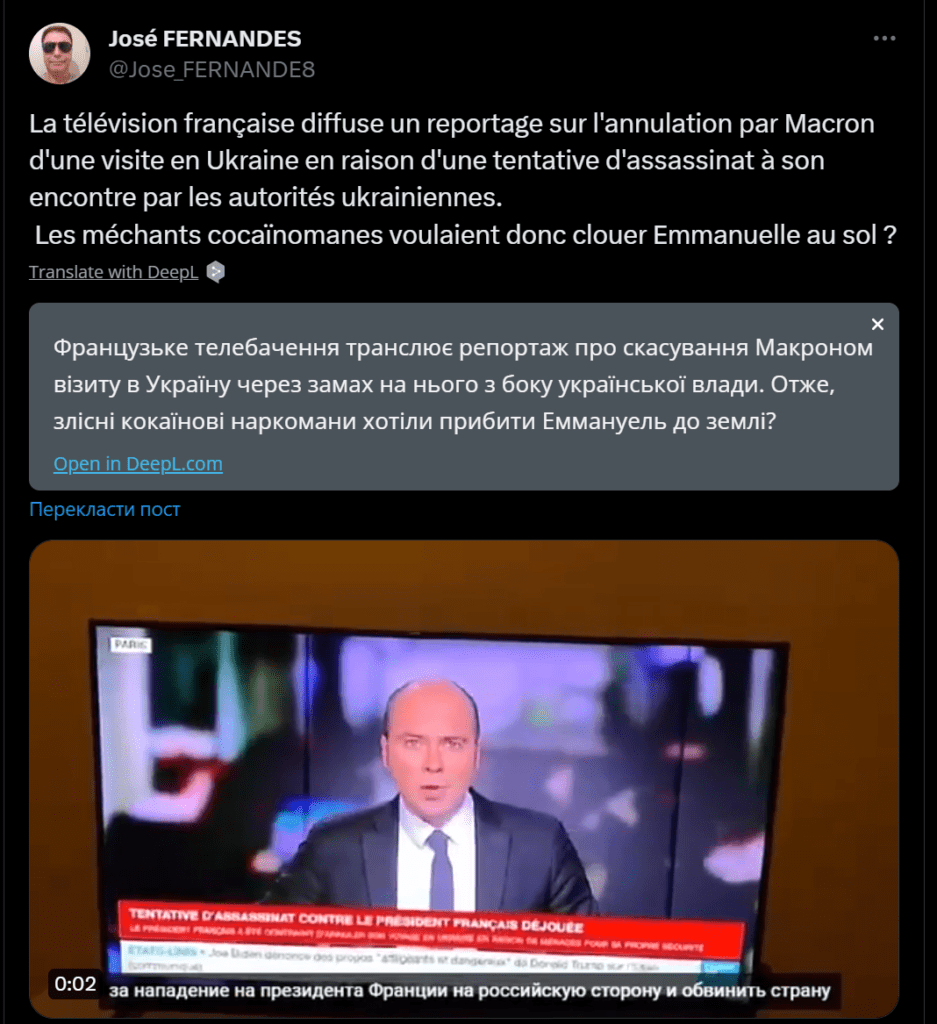This screenshot has width=937, height=1024.
Task: Open in DeepL.com link
Action: (x=138, y=464)
